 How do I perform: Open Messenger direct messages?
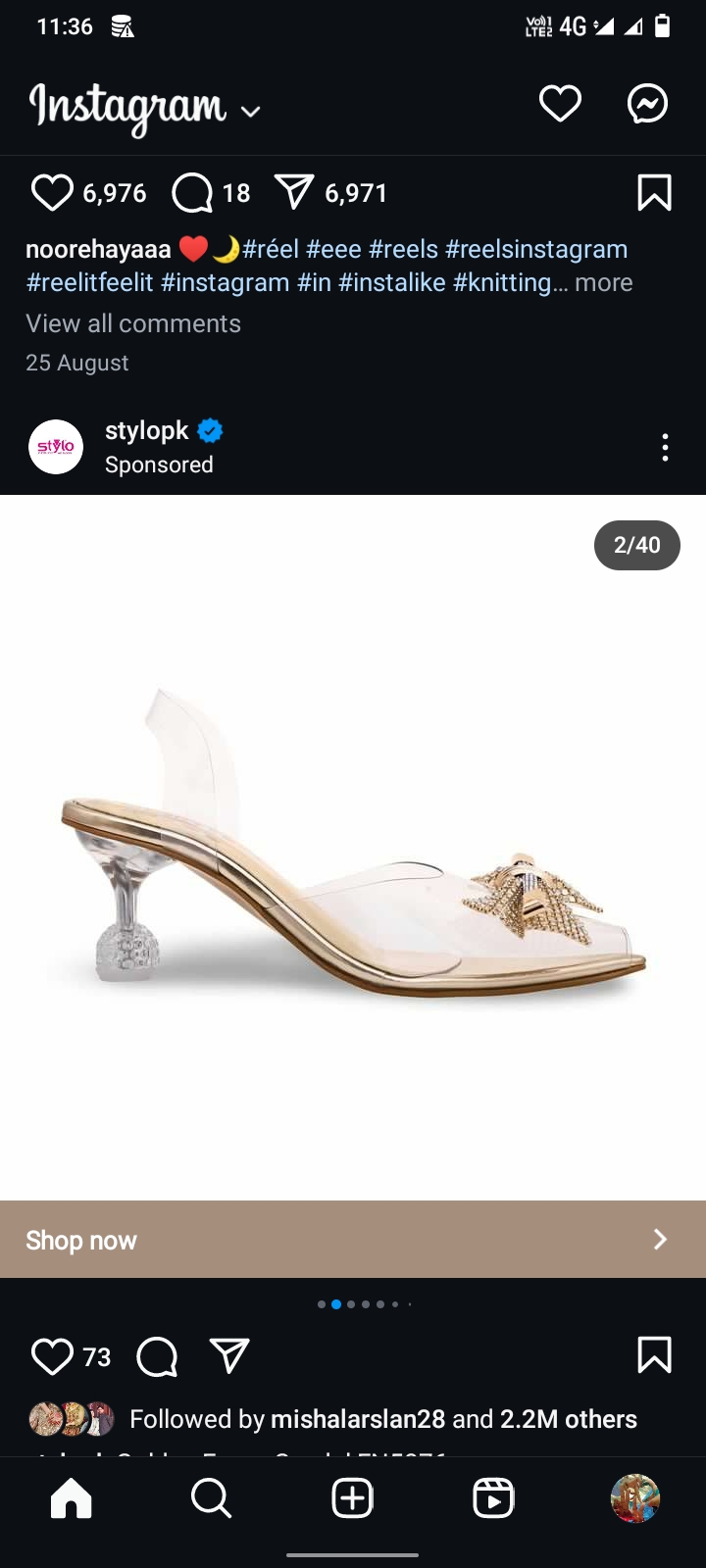click(x=647, y=103)
